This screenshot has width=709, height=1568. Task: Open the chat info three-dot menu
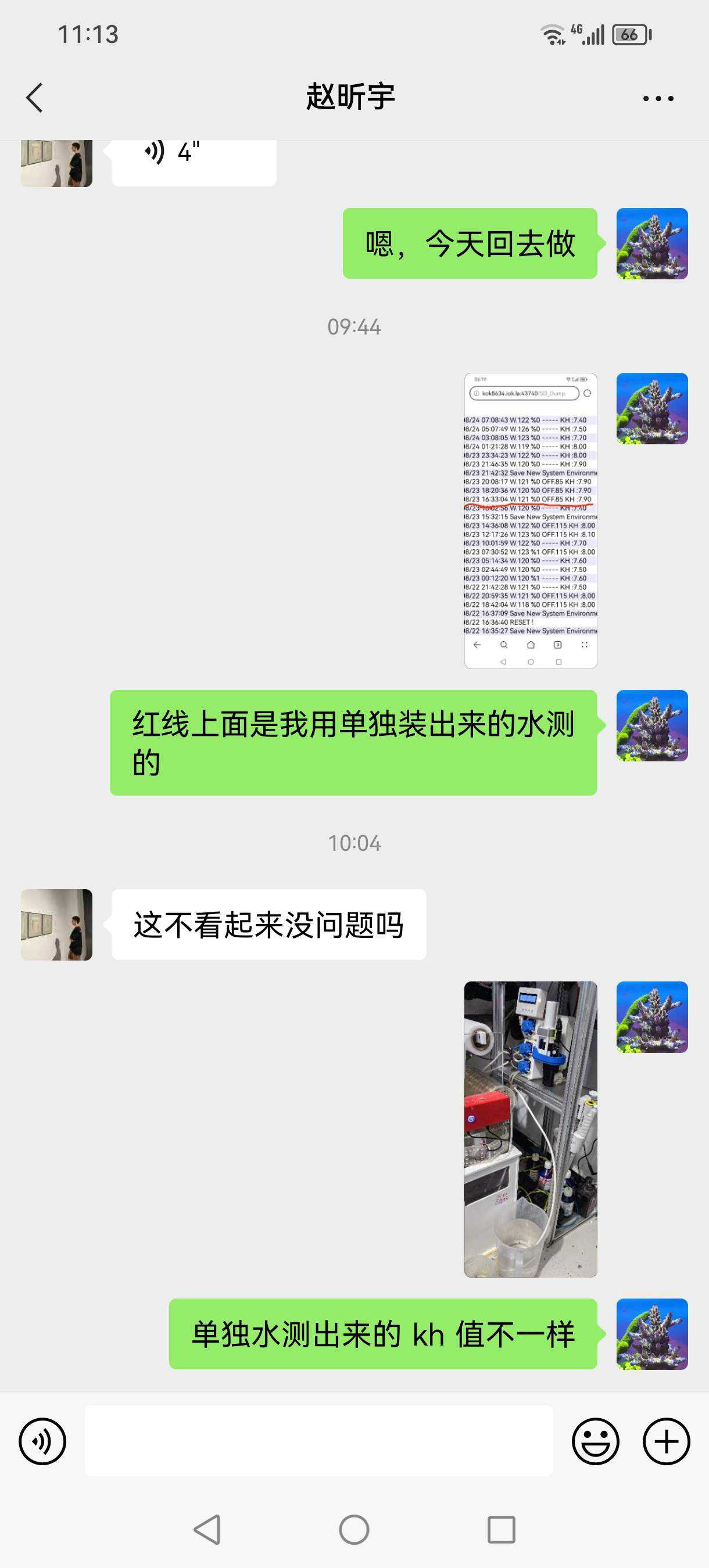pyautogui.click(x=658, y=99)
